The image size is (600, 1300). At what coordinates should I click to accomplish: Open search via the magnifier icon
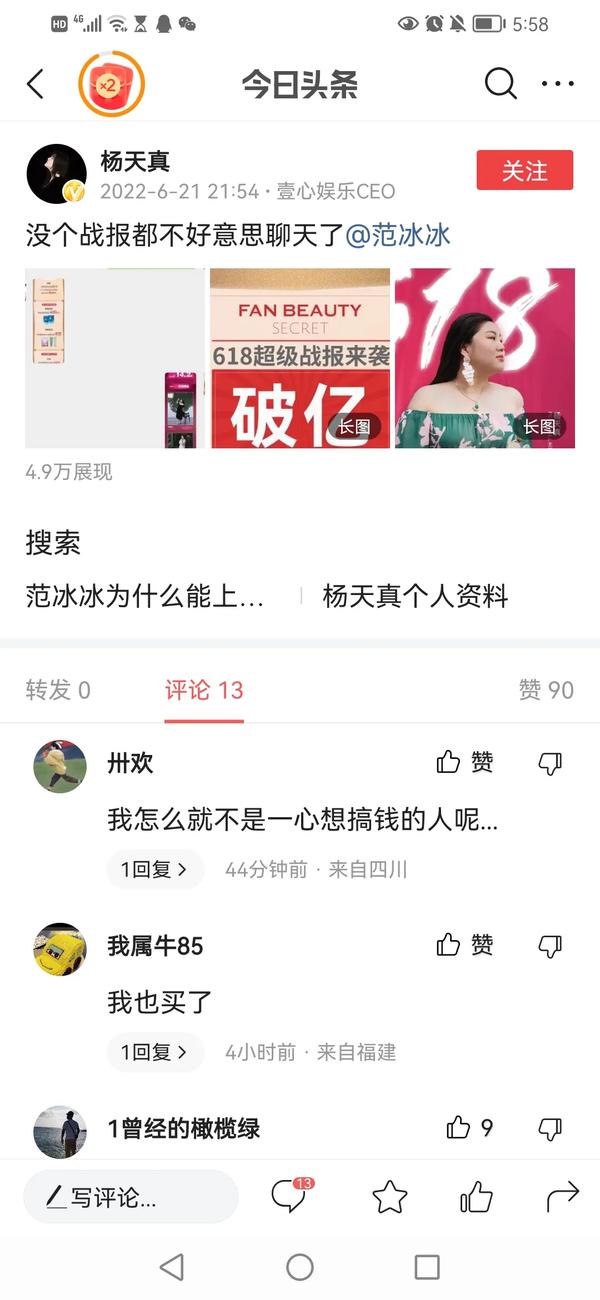click(500, 84)
